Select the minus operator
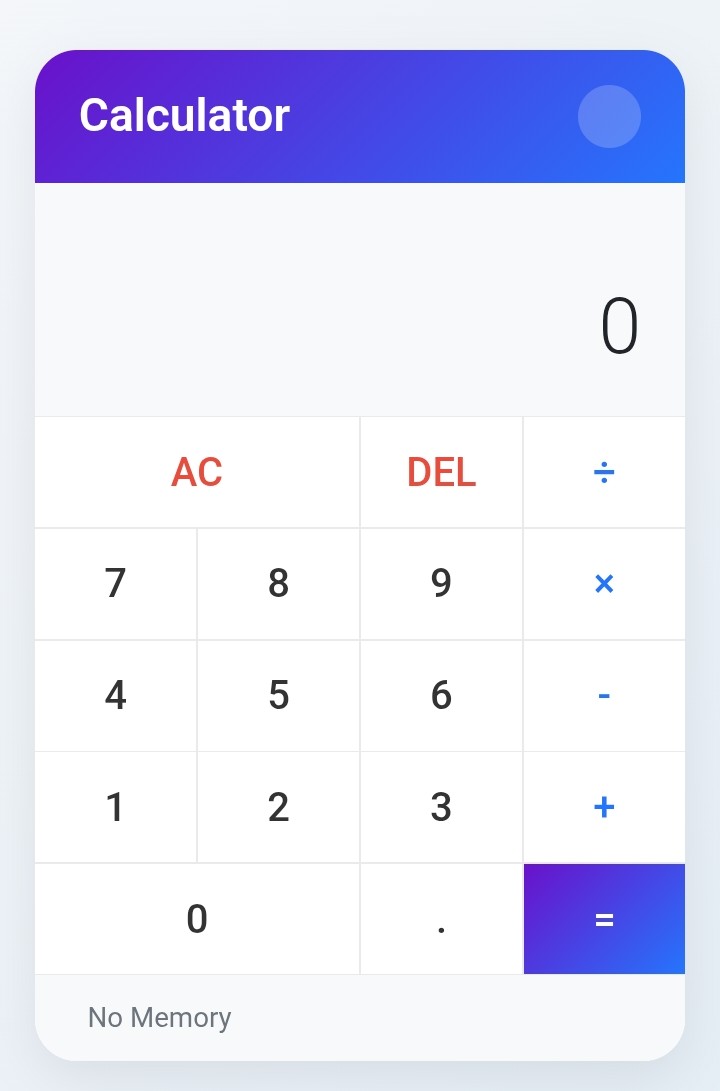This screenshot has width=720, height=1091. pos(604,695)
